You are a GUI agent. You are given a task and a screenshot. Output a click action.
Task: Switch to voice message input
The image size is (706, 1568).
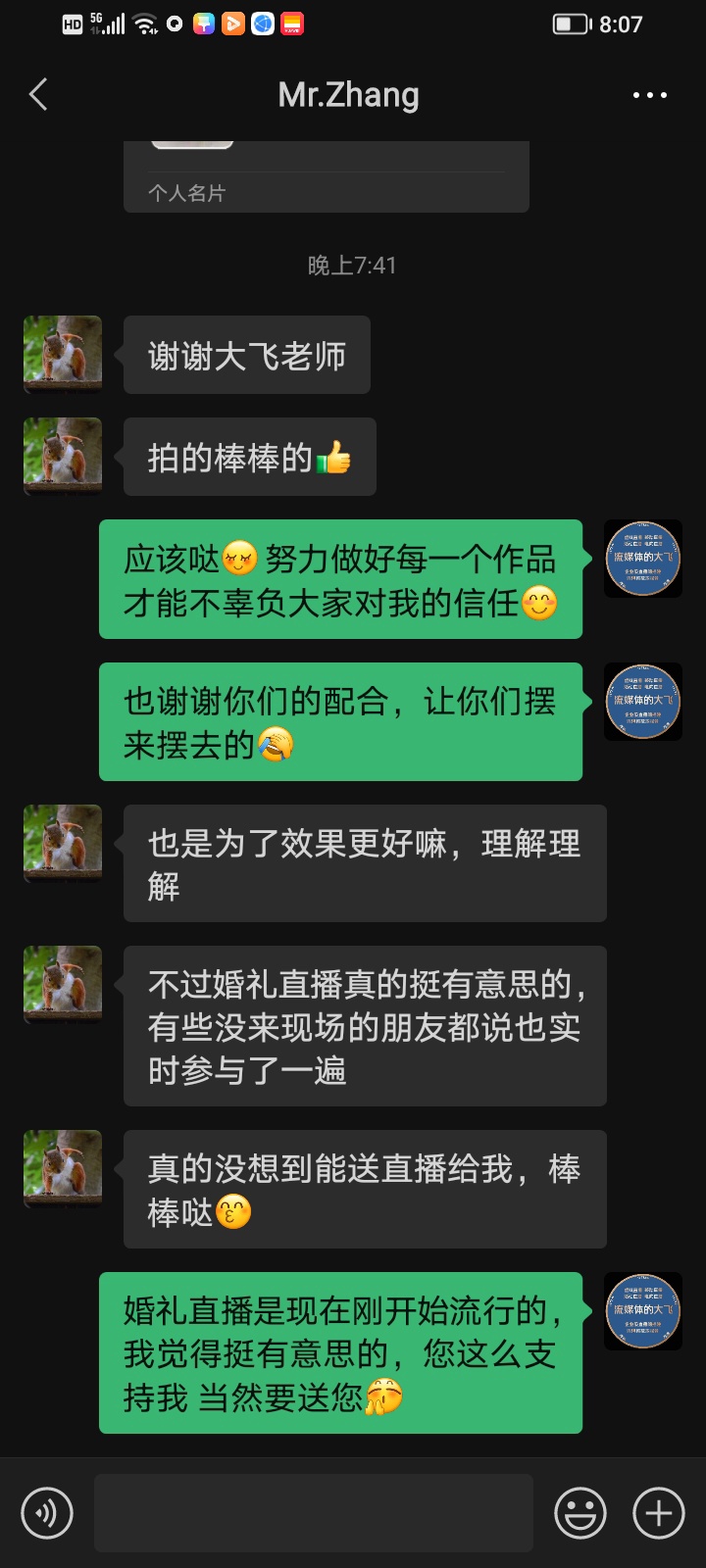47,1513
